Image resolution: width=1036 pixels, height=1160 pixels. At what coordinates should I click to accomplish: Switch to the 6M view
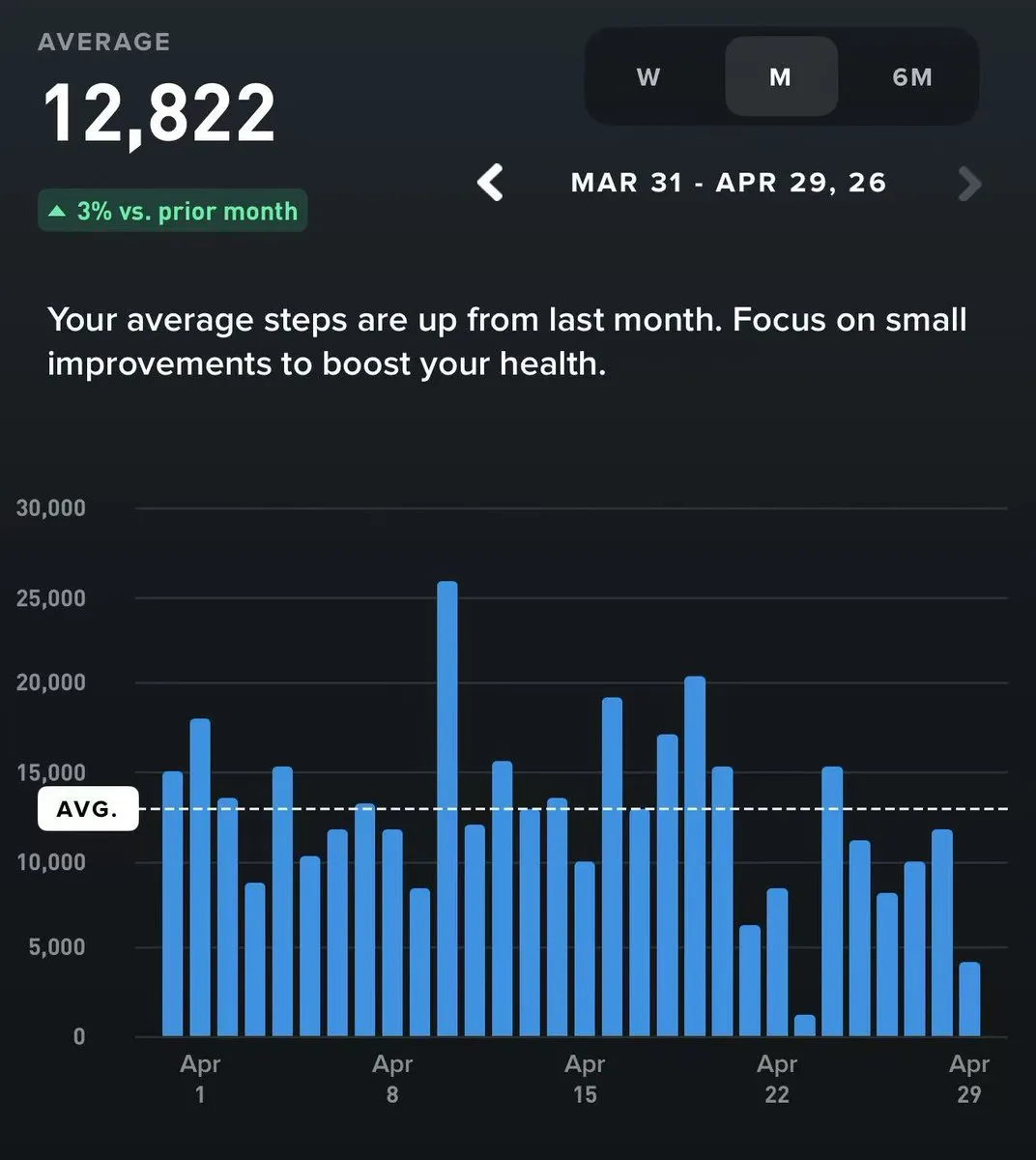[x=912, y=77]
